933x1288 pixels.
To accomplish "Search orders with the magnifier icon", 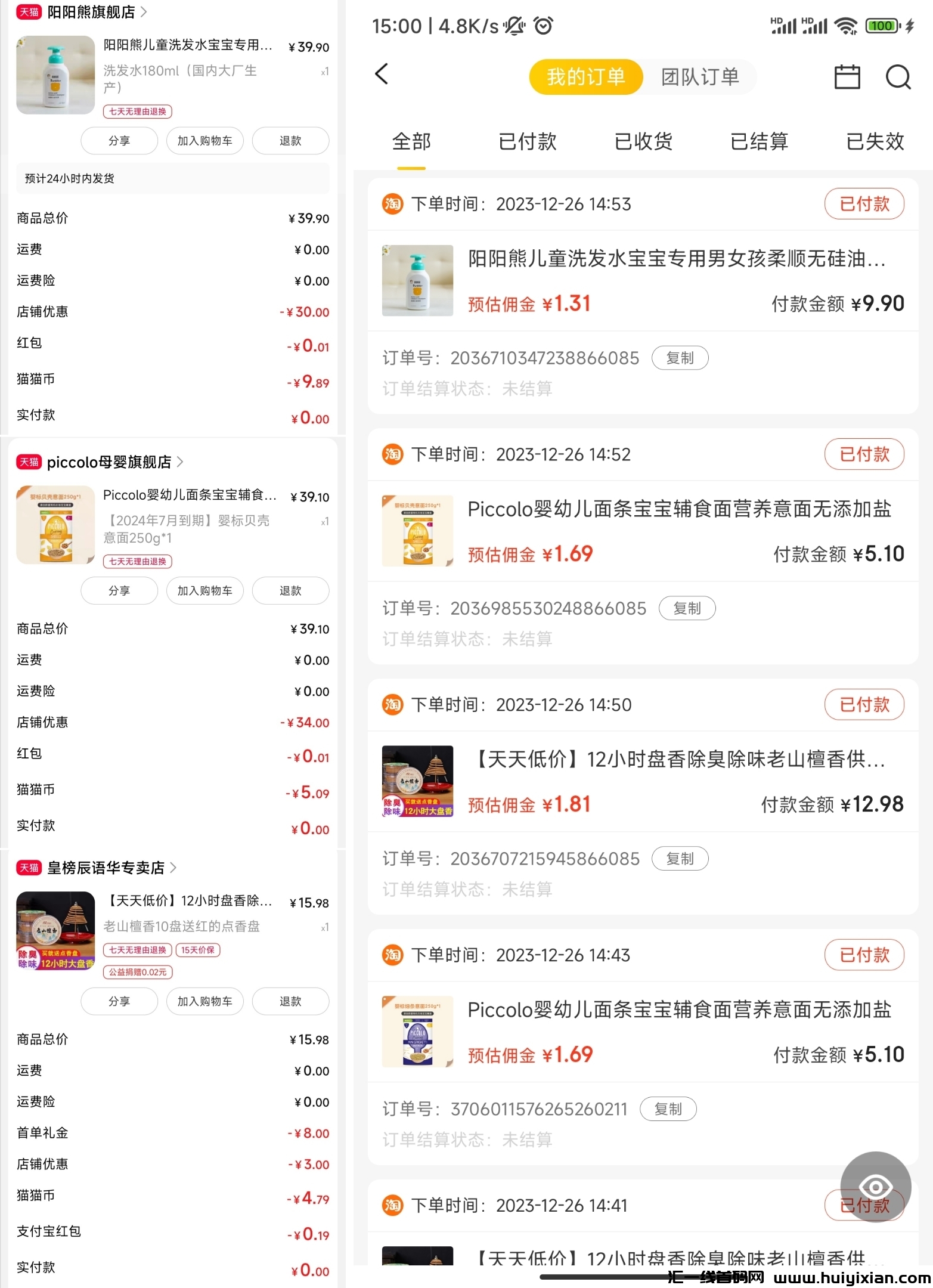I will click(898, 77).
